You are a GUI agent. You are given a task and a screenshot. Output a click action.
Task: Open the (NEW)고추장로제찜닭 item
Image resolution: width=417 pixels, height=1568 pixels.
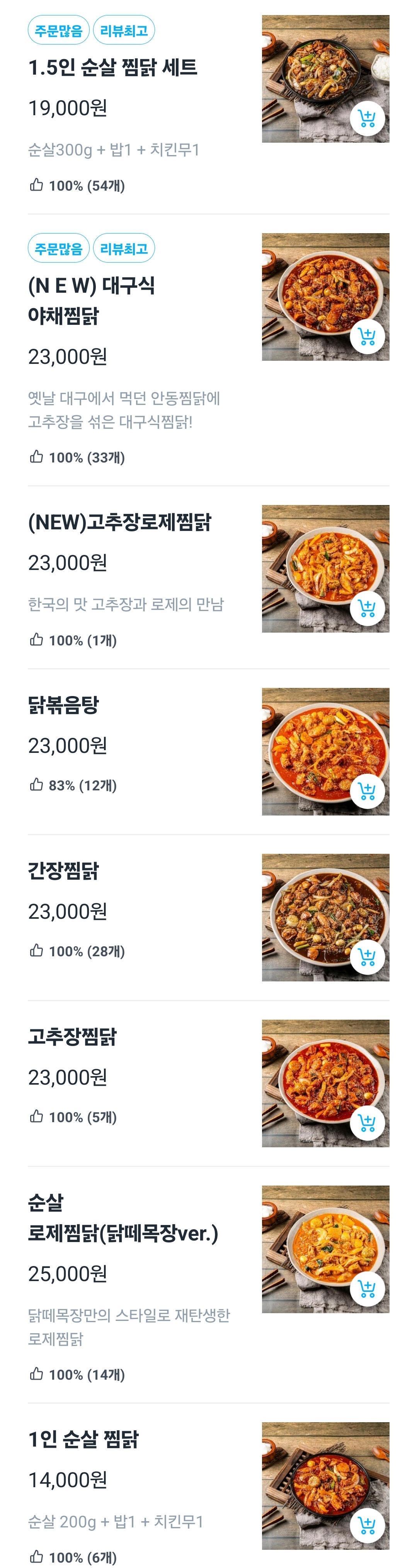[119, 522]
